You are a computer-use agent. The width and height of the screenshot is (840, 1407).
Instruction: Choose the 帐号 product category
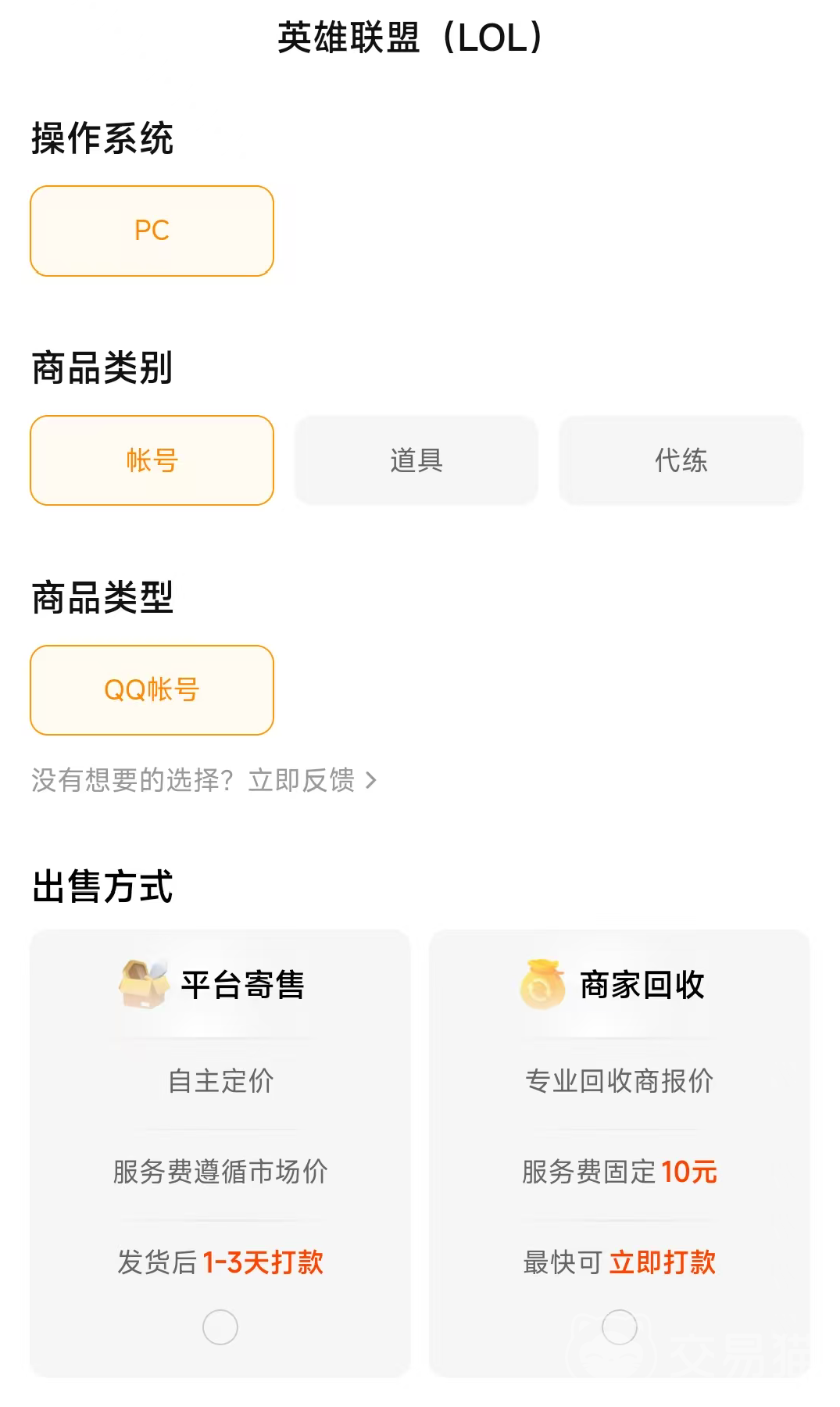[152, 460]
